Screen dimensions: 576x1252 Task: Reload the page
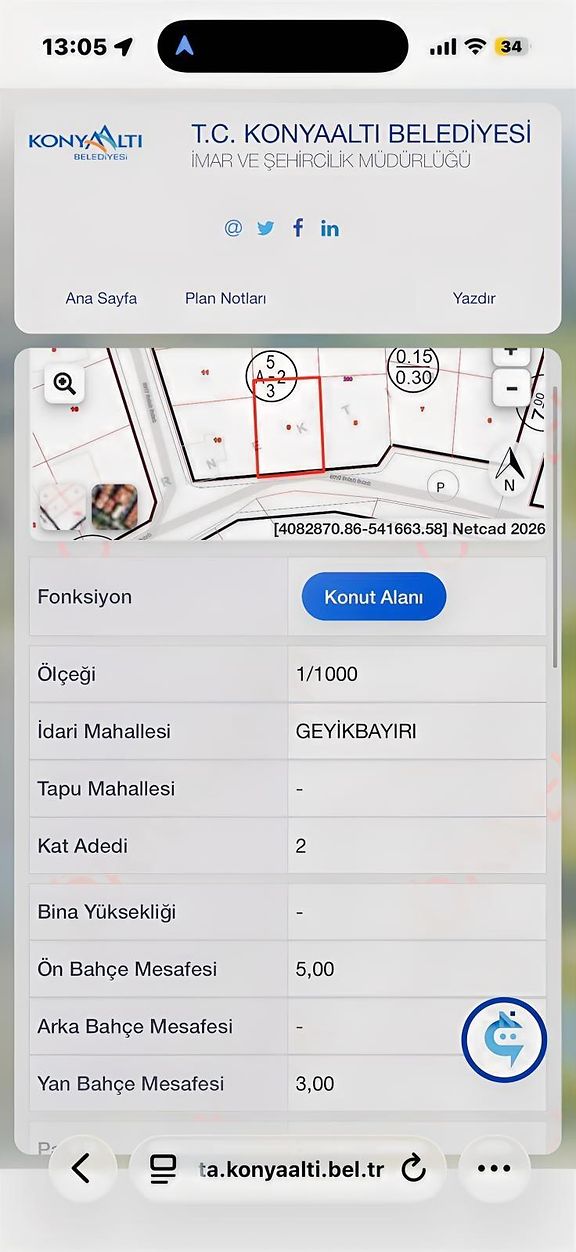tap(413, 1168)
